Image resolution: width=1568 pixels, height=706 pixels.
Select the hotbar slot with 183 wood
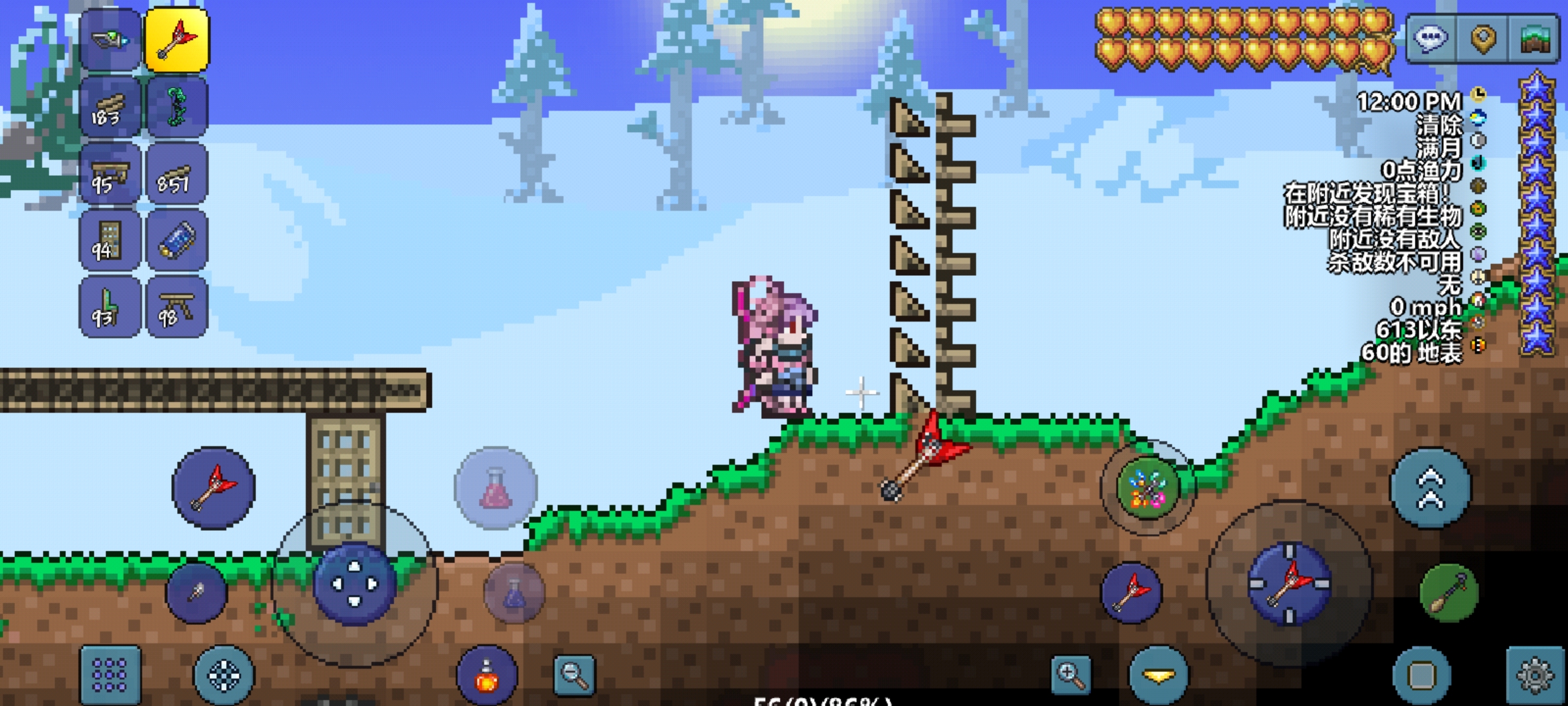click(110, 108)
